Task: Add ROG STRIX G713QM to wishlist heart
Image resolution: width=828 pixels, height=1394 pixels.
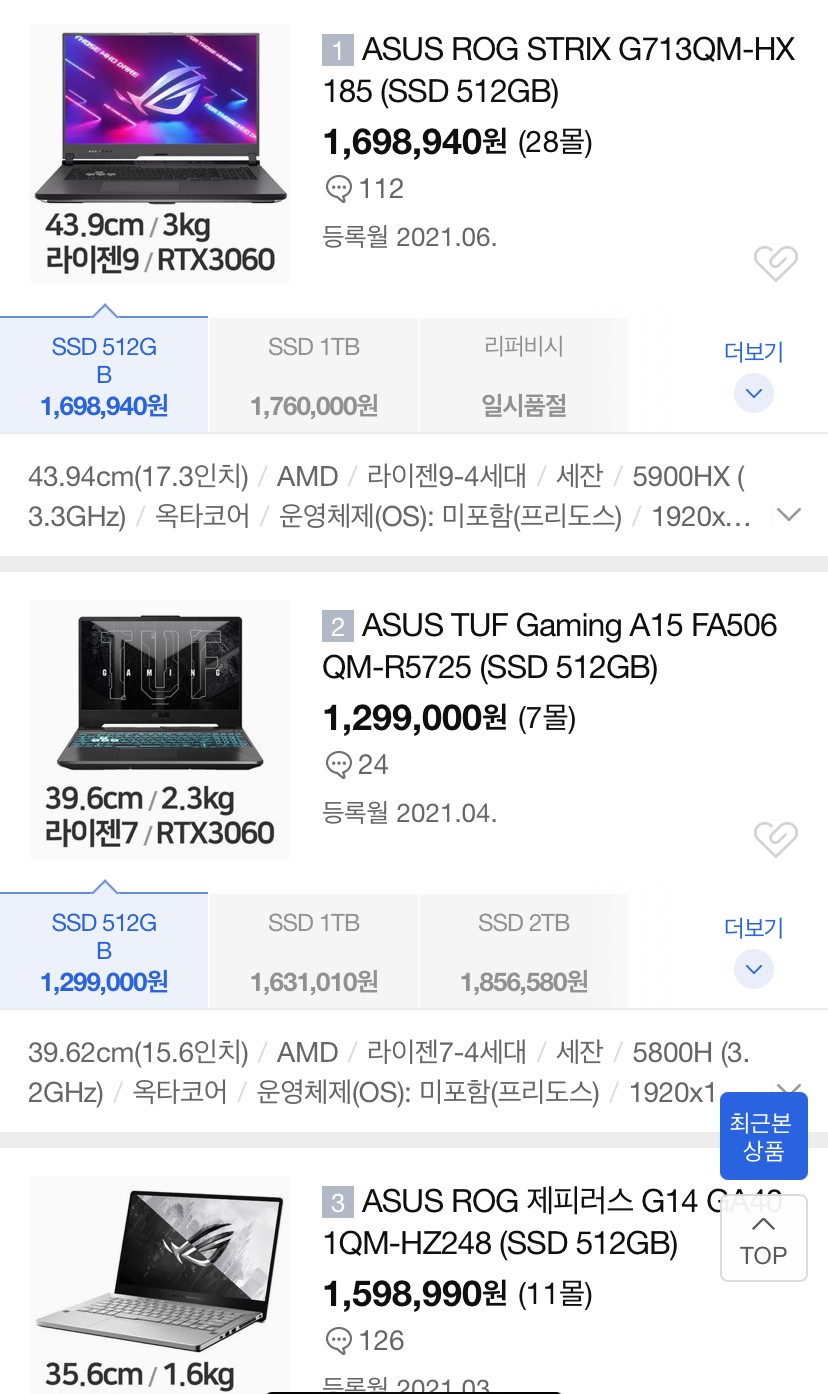Action: (775, 263)
